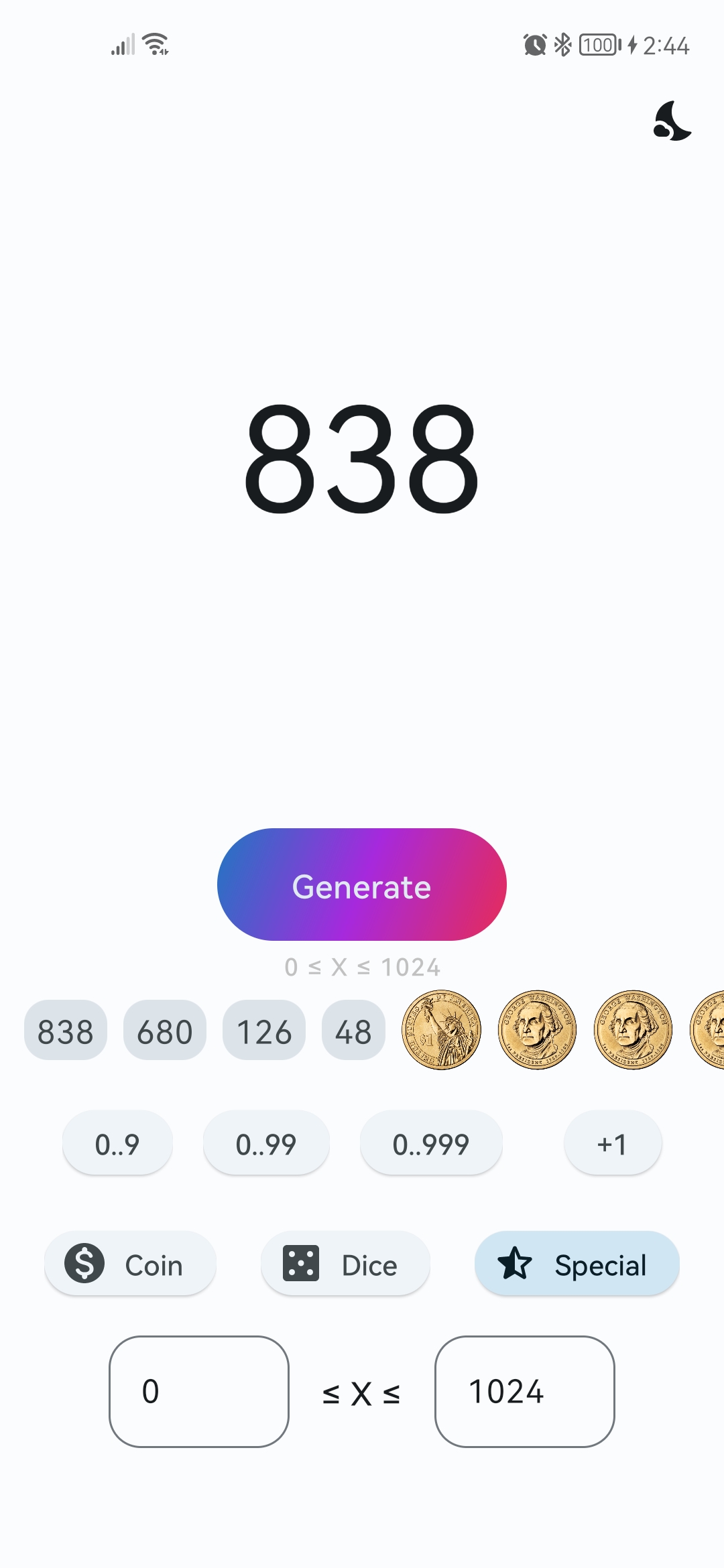Choose the 0..99 range preset

(x=266, y=1143)
